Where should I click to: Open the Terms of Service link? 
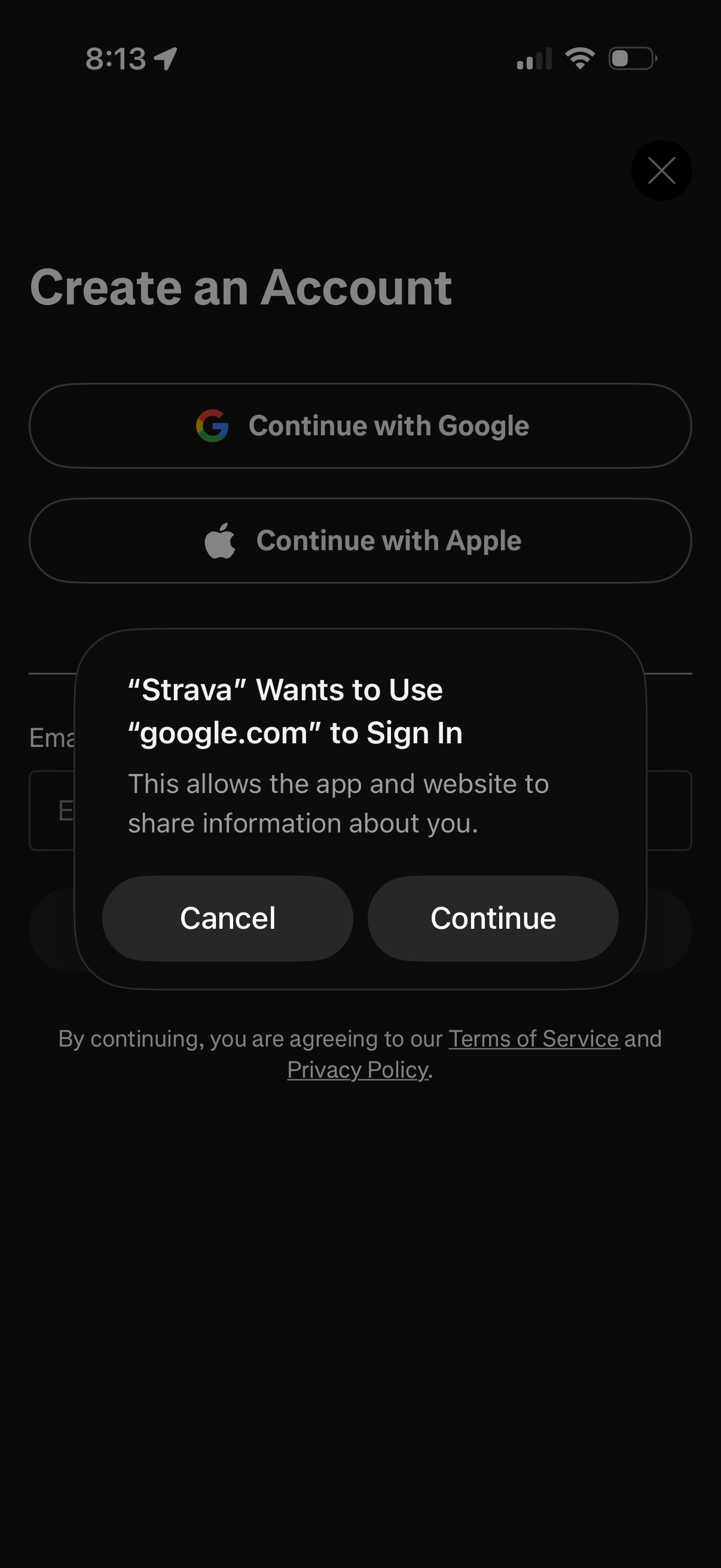[x=534, y=1038]
